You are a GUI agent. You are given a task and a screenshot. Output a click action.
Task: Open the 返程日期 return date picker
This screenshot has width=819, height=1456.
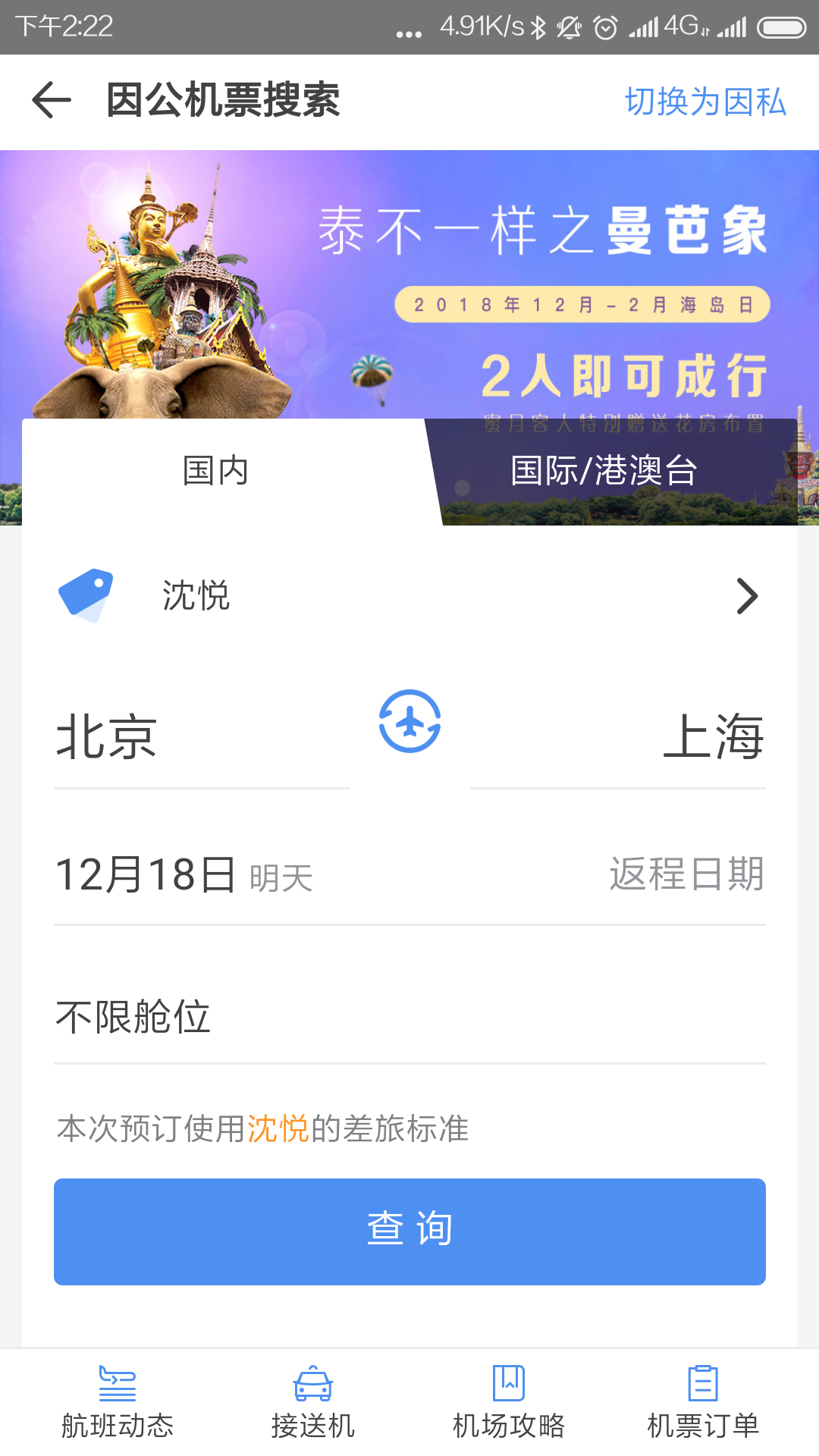pyautogui.click(x=685, y=874)
